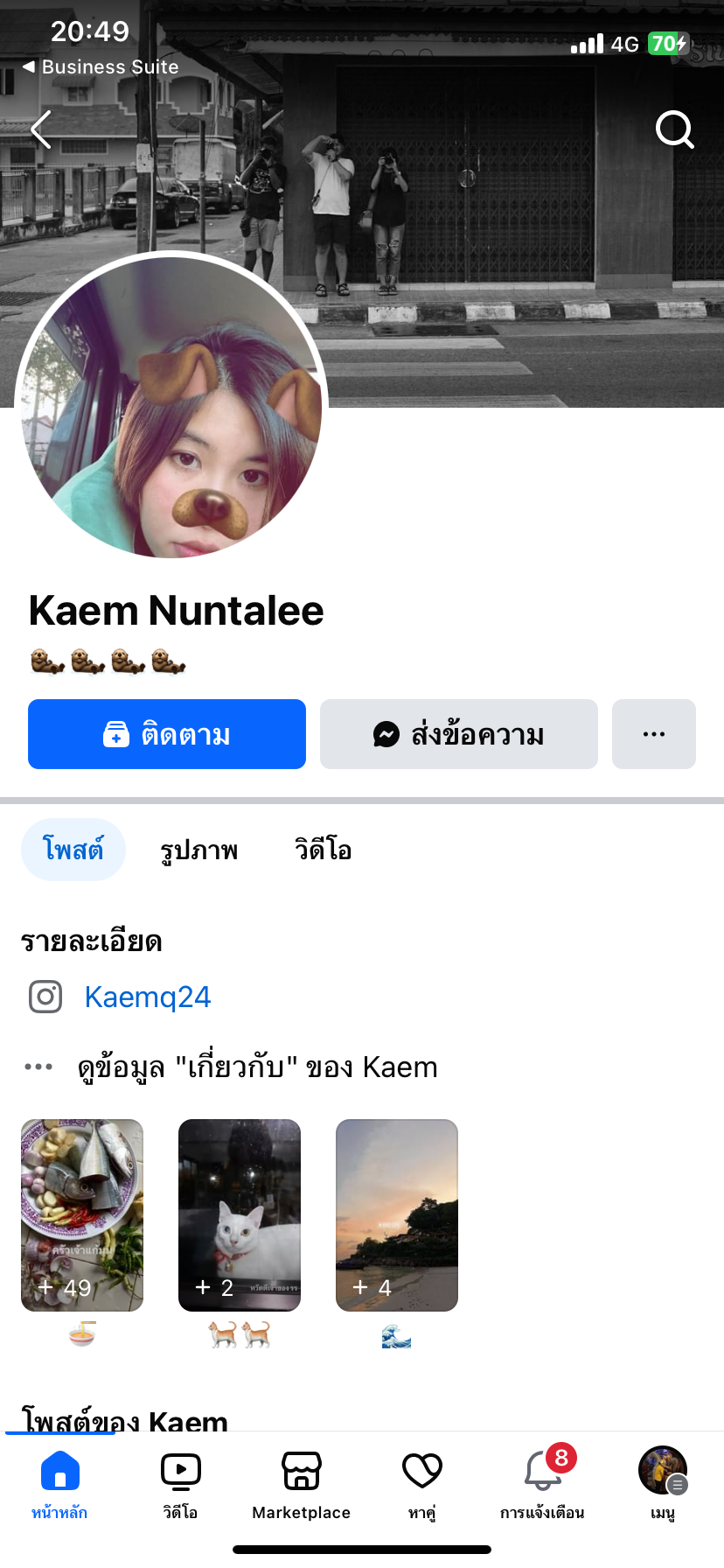The image size is (724, 1568).
Task: Check the การแจ้งเตือน notifications tab
Action: (x=542, y=1481)
